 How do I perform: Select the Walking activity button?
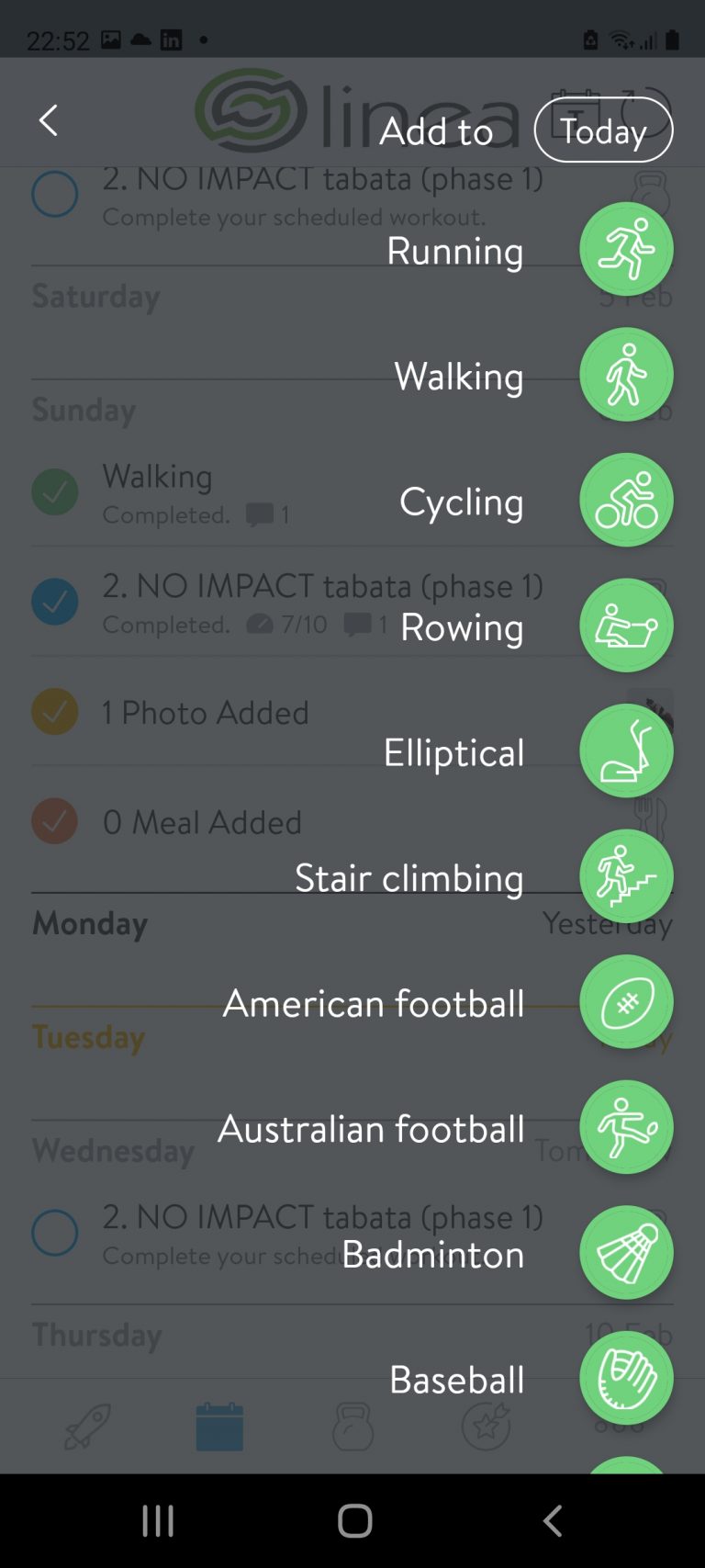[626, 375]
